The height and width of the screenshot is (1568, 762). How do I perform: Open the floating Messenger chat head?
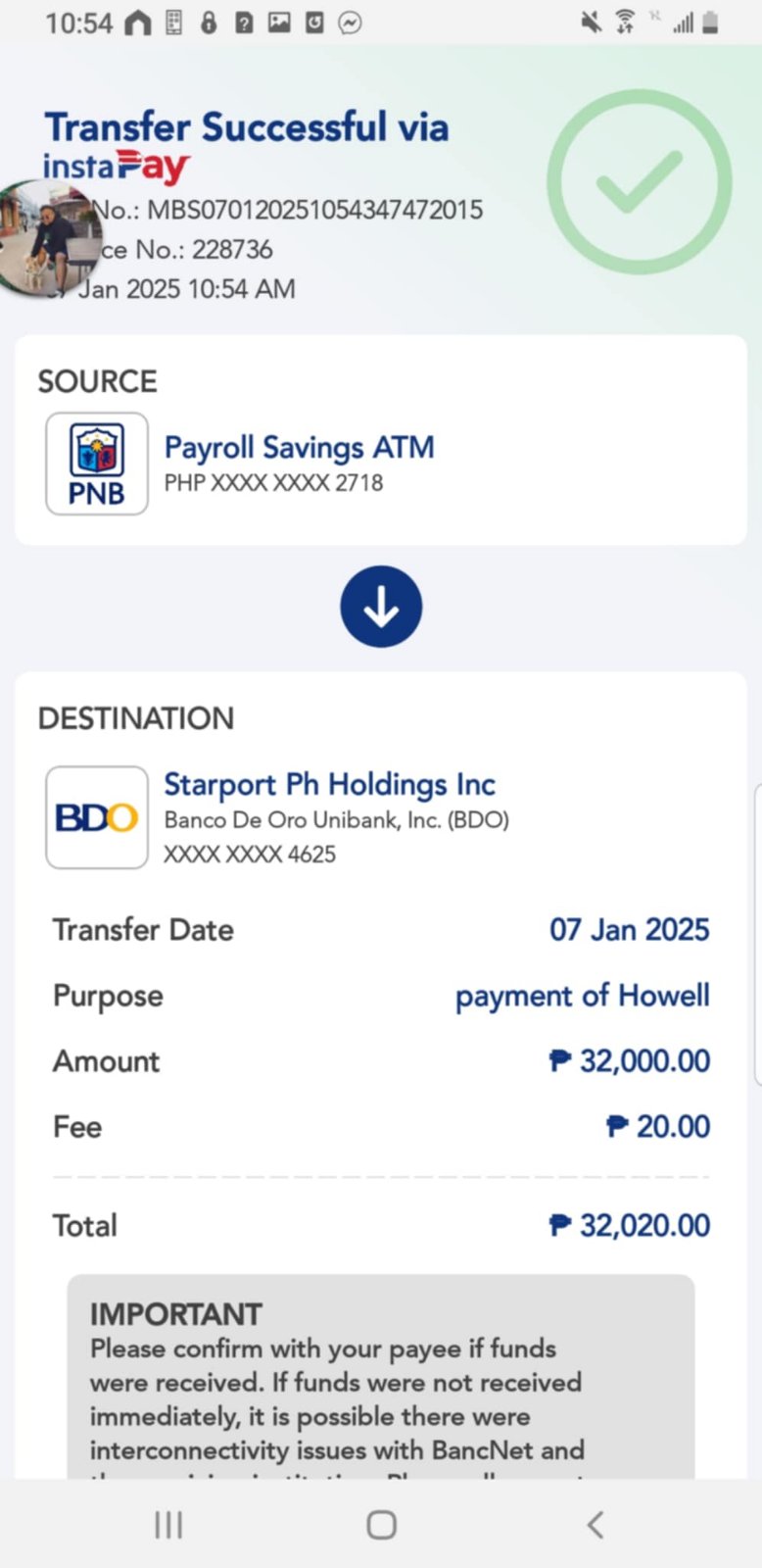pos(49,238)
